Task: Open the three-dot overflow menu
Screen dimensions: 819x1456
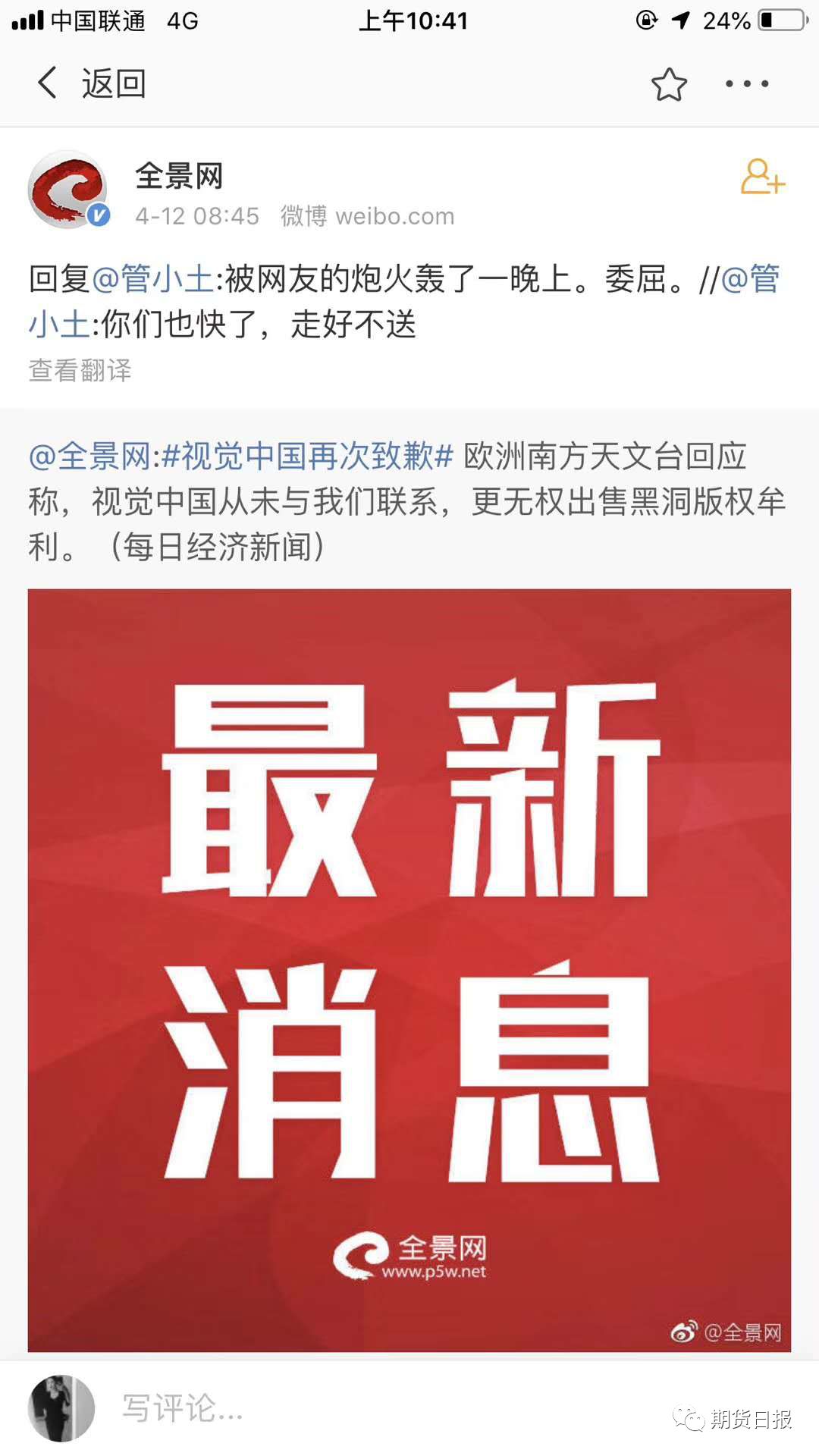Action: (747, 84)
